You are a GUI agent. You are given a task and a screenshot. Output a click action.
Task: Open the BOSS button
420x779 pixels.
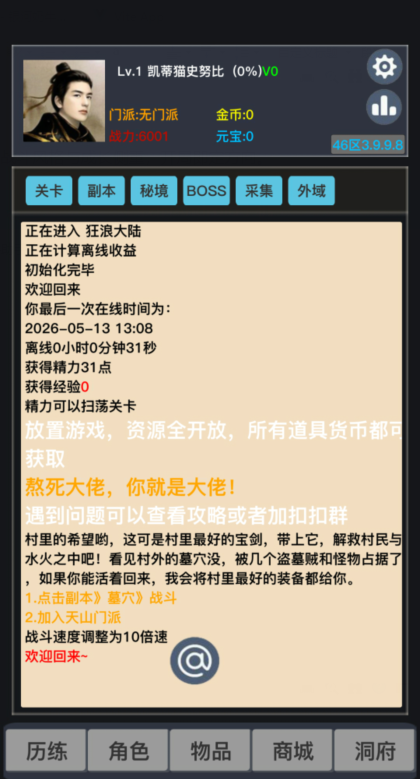tap(206, 191)
